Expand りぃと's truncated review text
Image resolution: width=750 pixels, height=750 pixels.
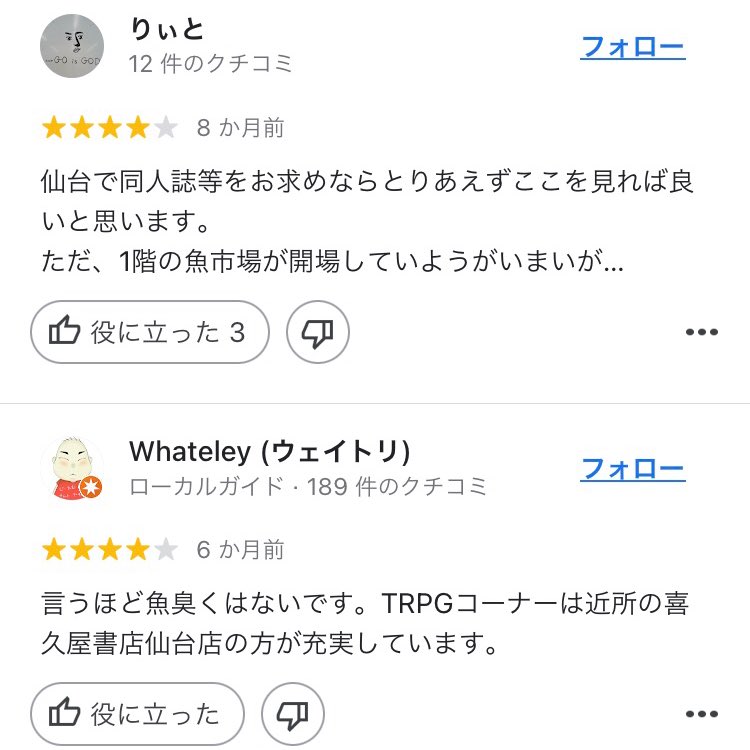(610, 262)
